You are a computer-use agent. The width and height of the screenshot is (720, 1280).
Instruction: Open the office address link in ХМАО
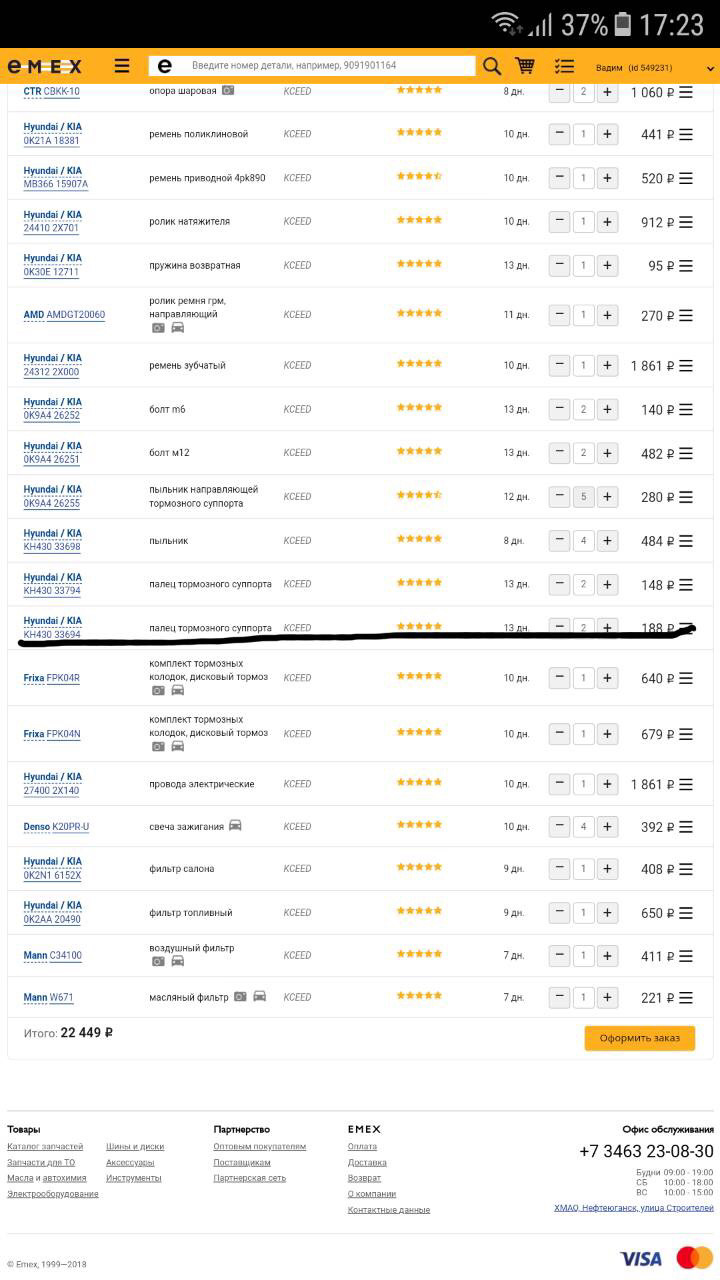point(633,1208)
